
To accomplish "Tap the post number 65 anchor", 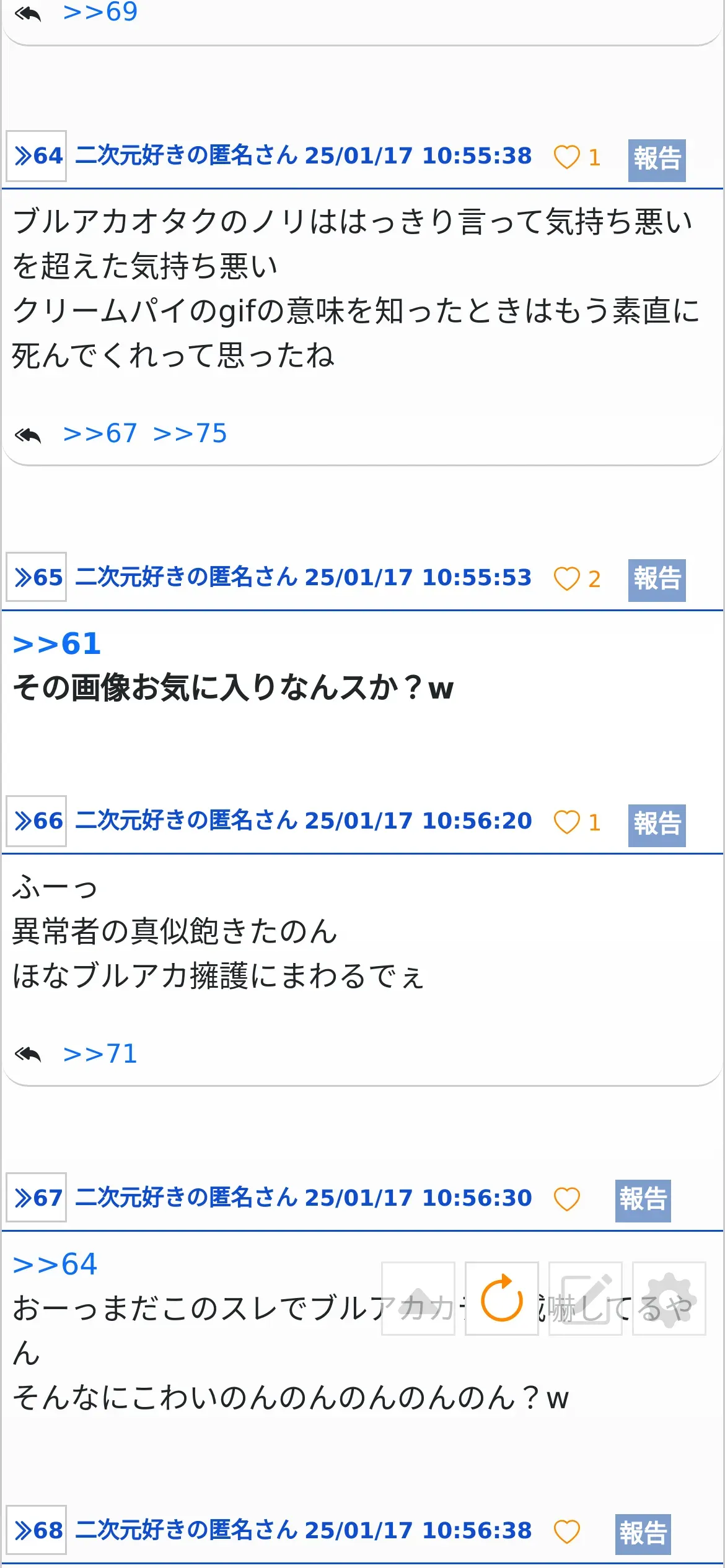I will pos(37,577).
